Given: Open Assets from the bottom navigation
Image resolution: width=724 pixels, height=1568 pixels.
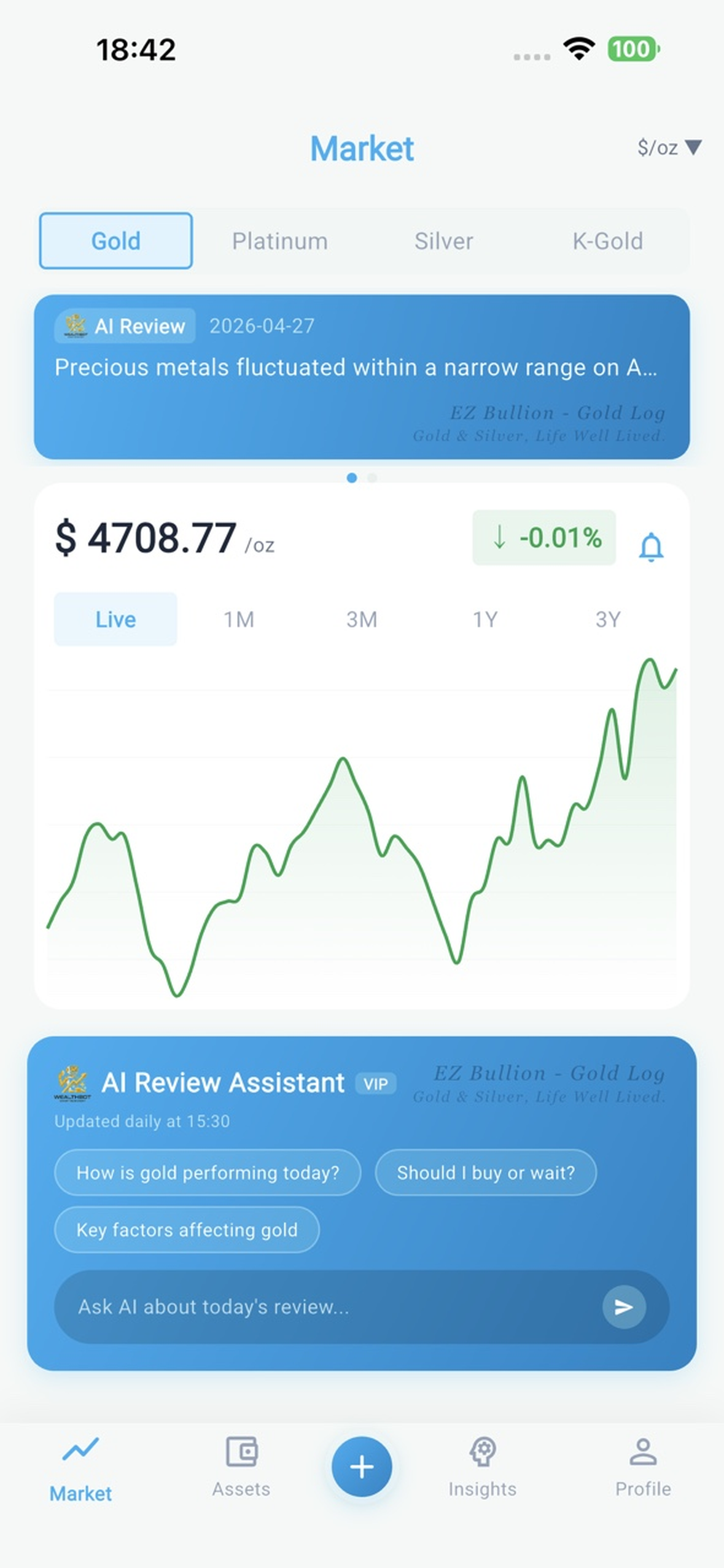Looking at the screenshot, I should click(x=241, y=1473).
